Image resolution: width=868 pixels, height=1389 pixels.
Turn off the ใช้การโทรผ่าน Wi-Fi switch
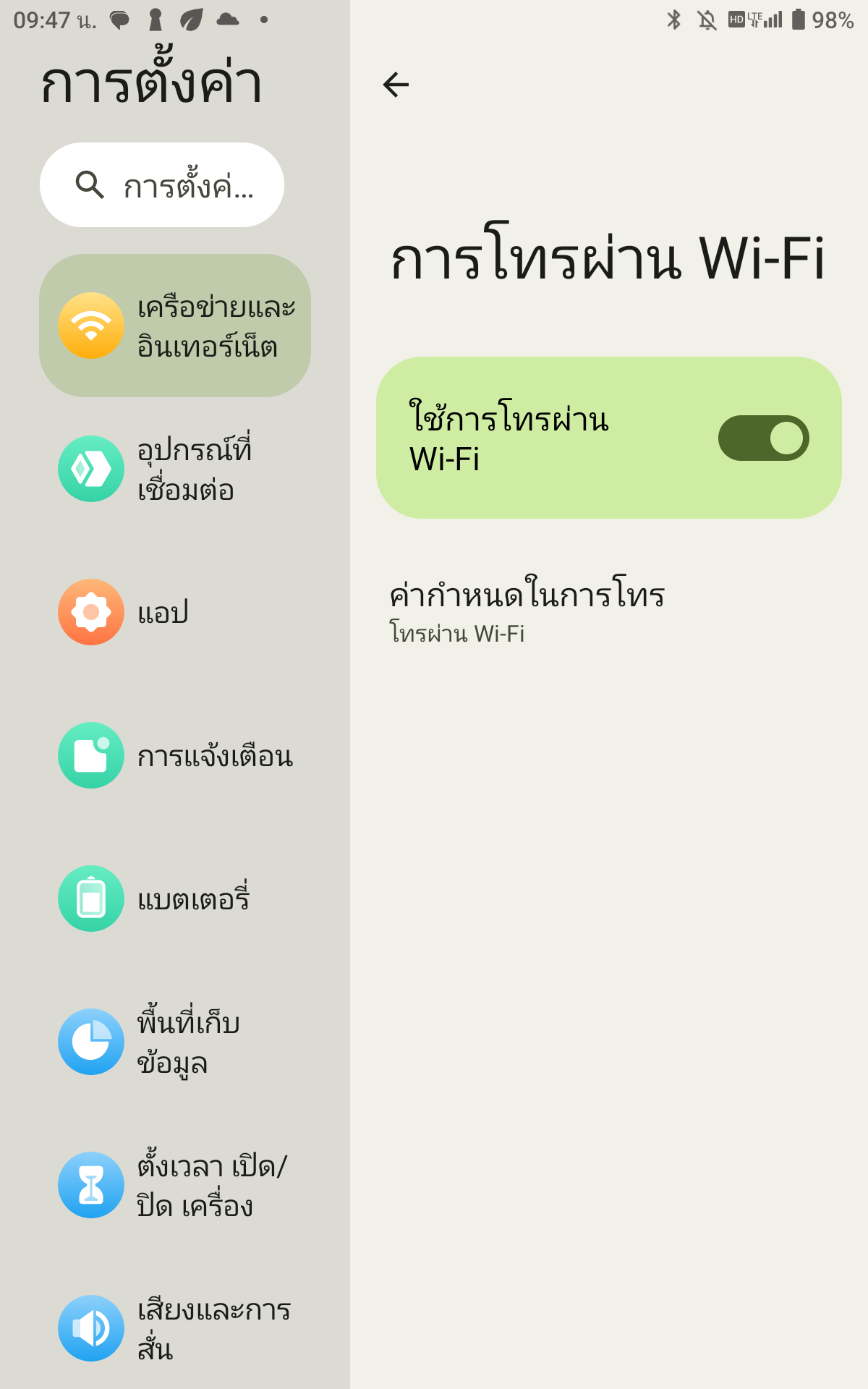point(763,438)
